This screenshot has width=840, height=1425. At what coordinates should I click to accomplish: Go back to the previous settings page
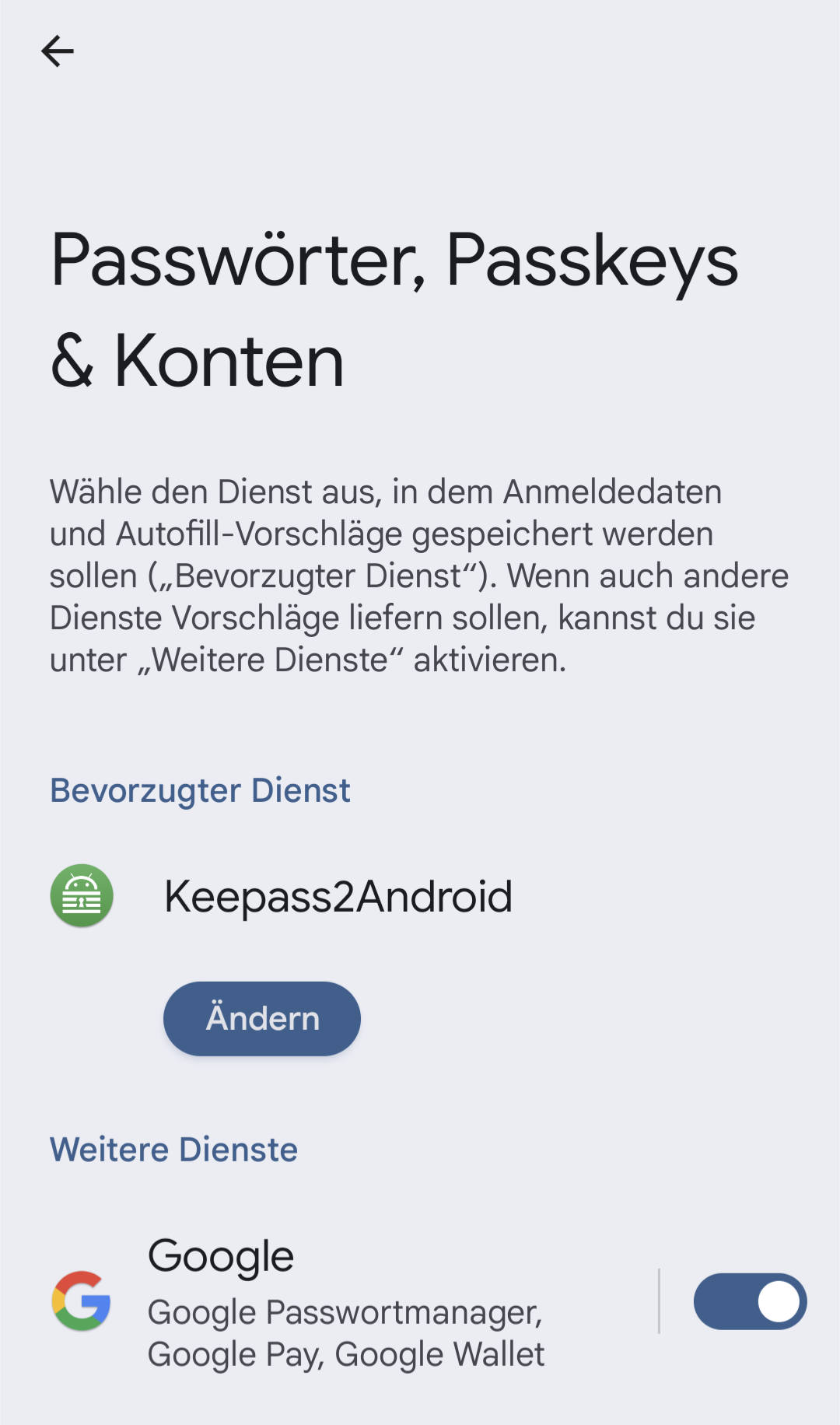[x=58, y=51]
